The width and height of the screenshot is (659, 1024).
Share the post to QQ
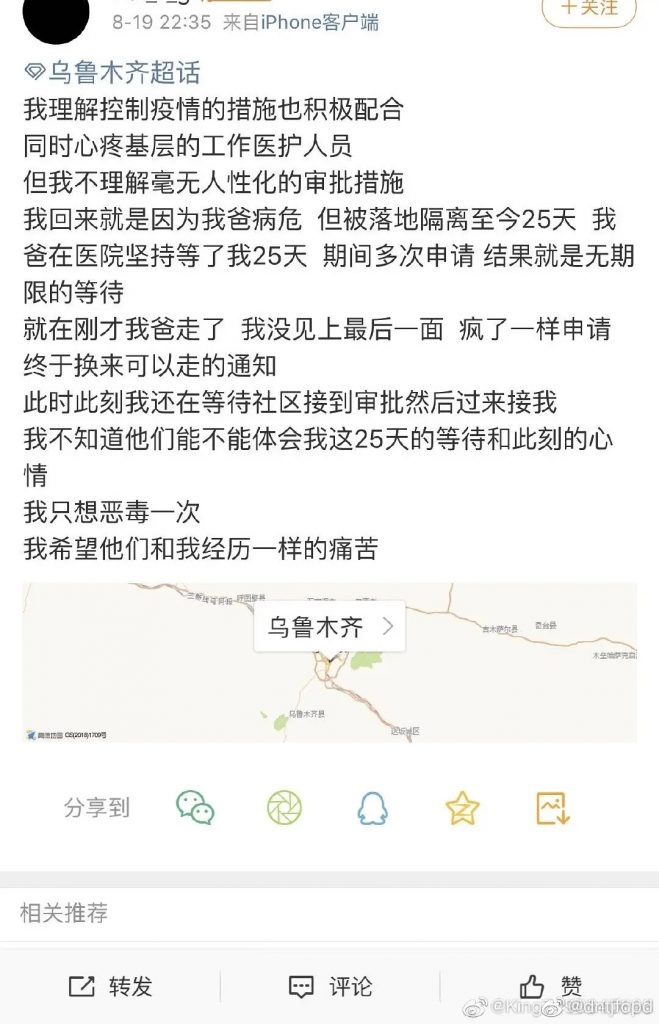point(373,807)
